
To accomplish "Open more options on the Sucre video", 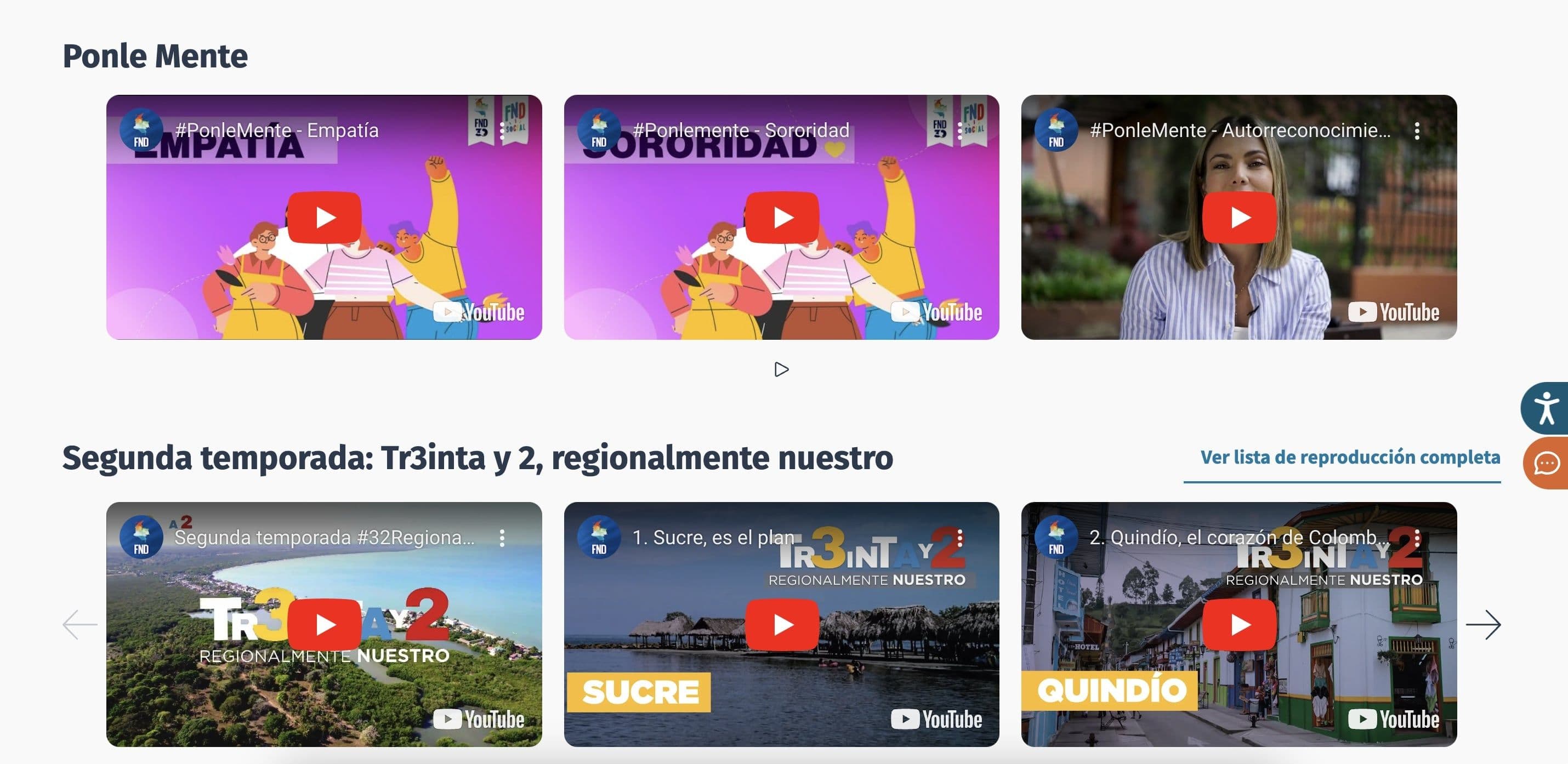I will (960, 538).
